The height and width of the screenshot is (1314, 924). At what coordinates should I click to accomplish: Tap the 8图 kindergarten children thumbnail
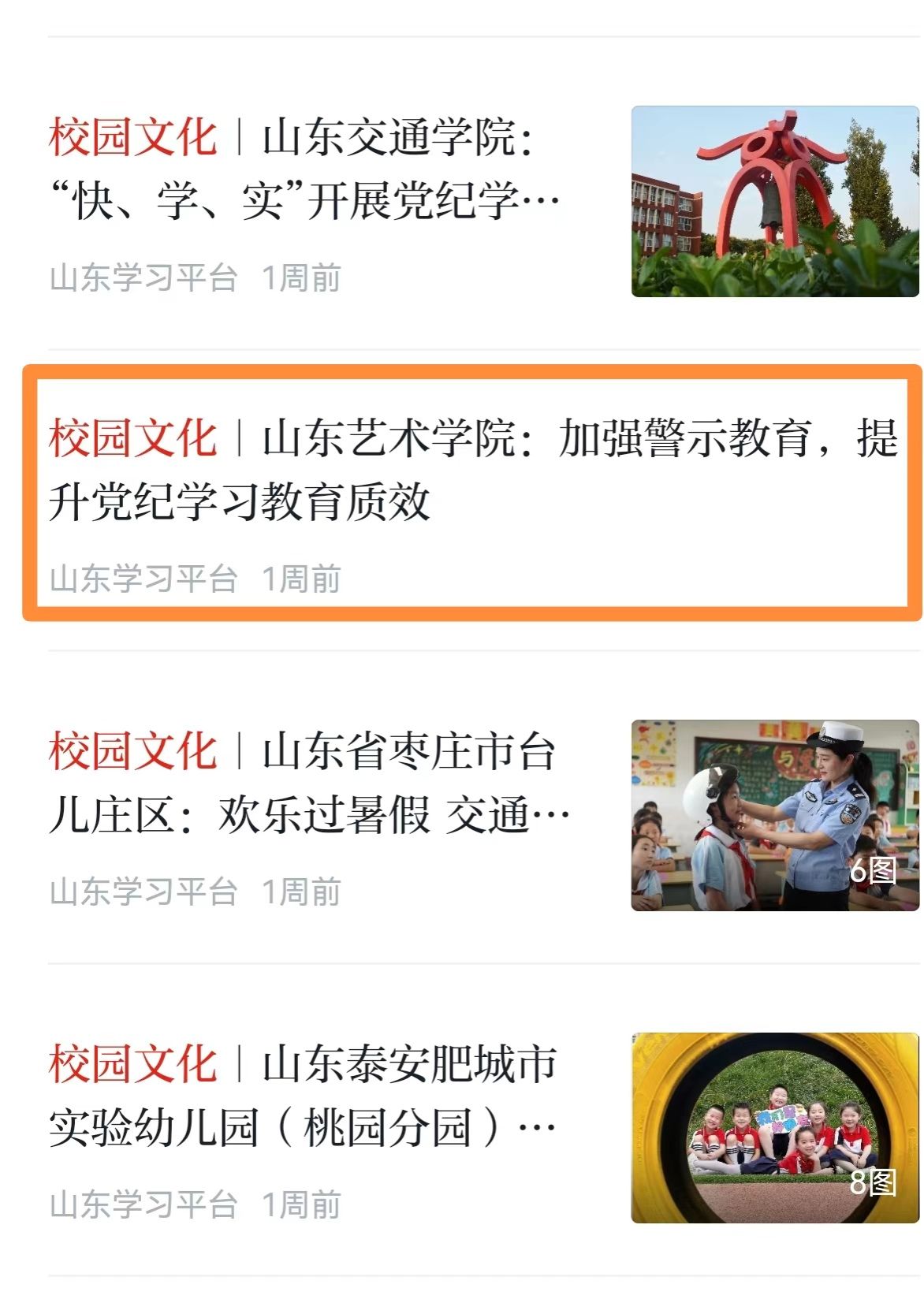pos(774,1127)
